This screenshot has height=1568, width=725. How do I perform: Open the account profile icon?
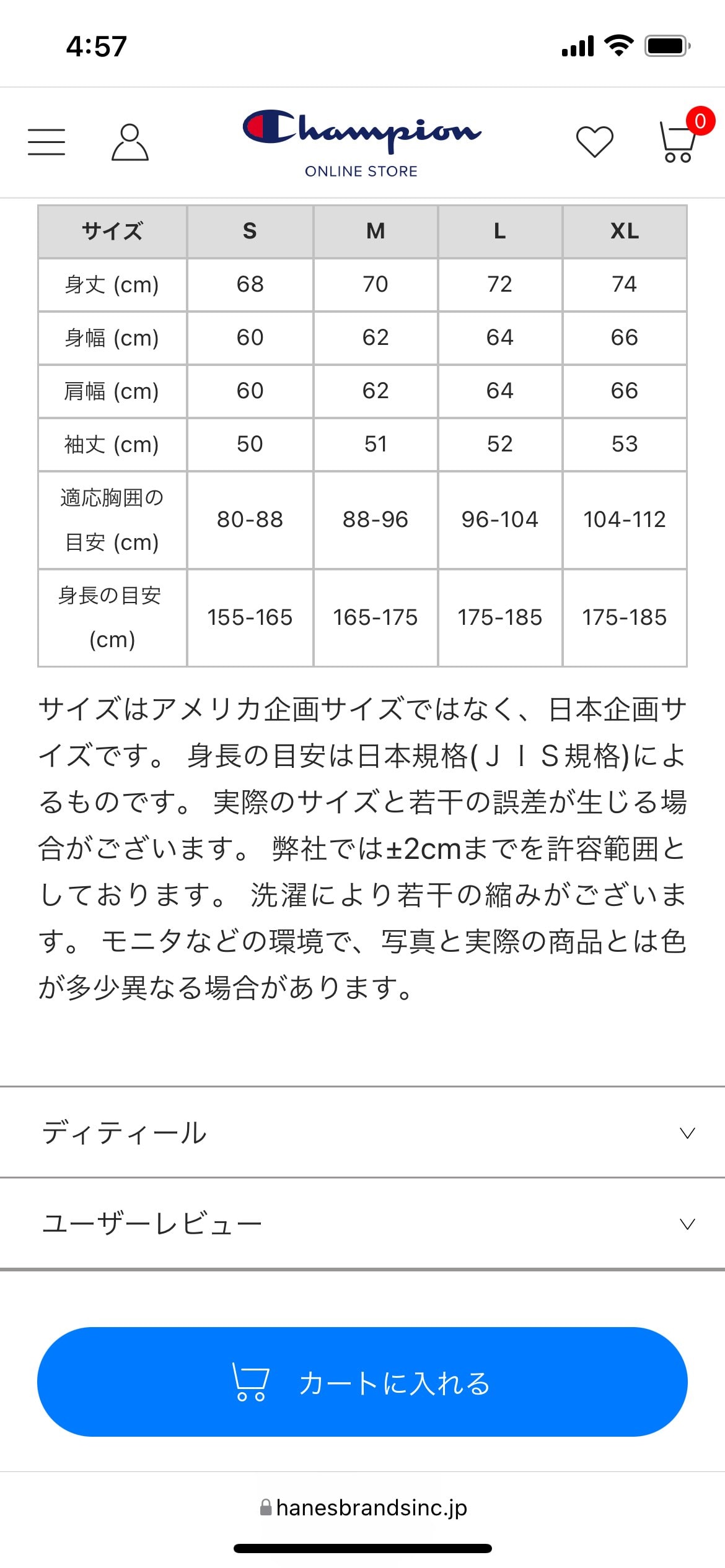pyautogui.click(x=130, y=142)
